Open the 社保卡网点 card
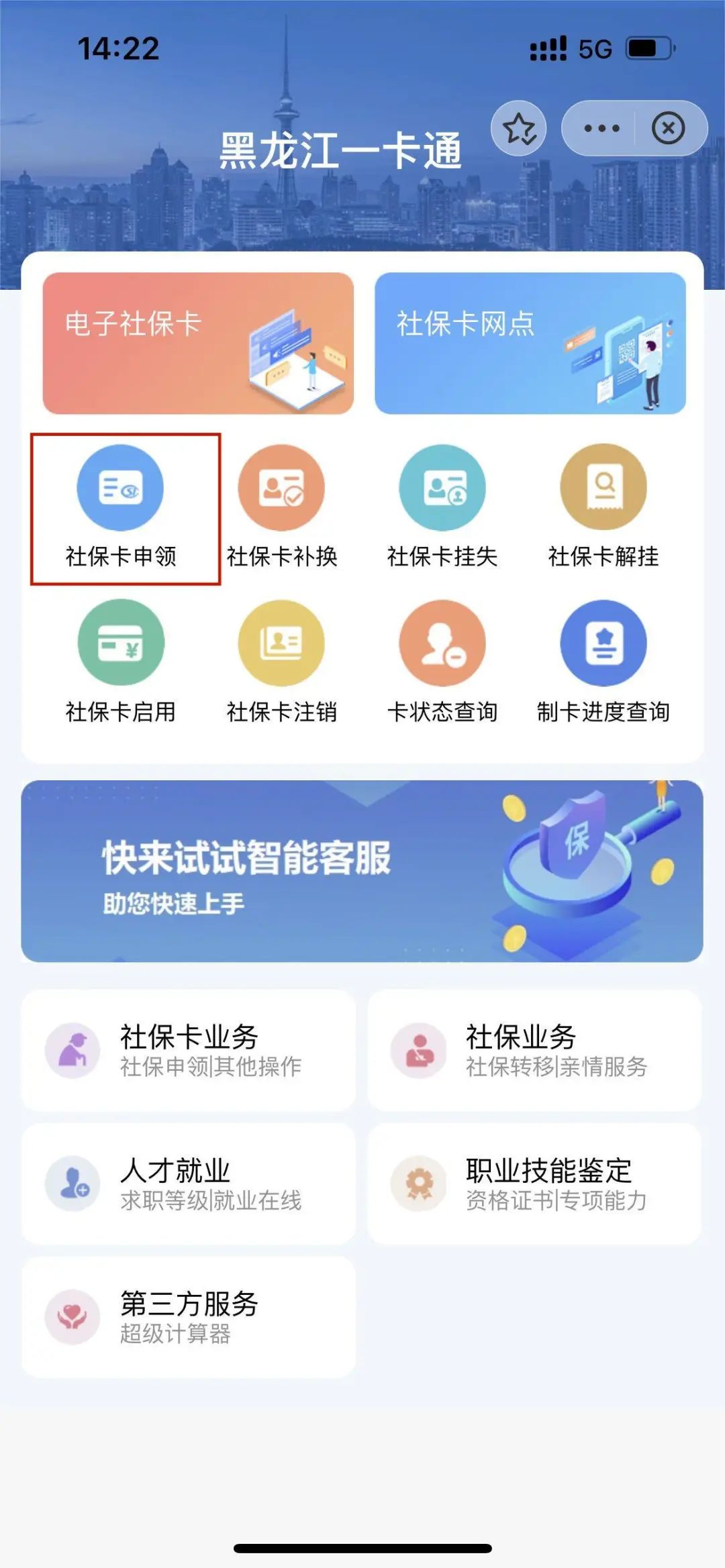 pyautogui.click(x=530, y=343)
